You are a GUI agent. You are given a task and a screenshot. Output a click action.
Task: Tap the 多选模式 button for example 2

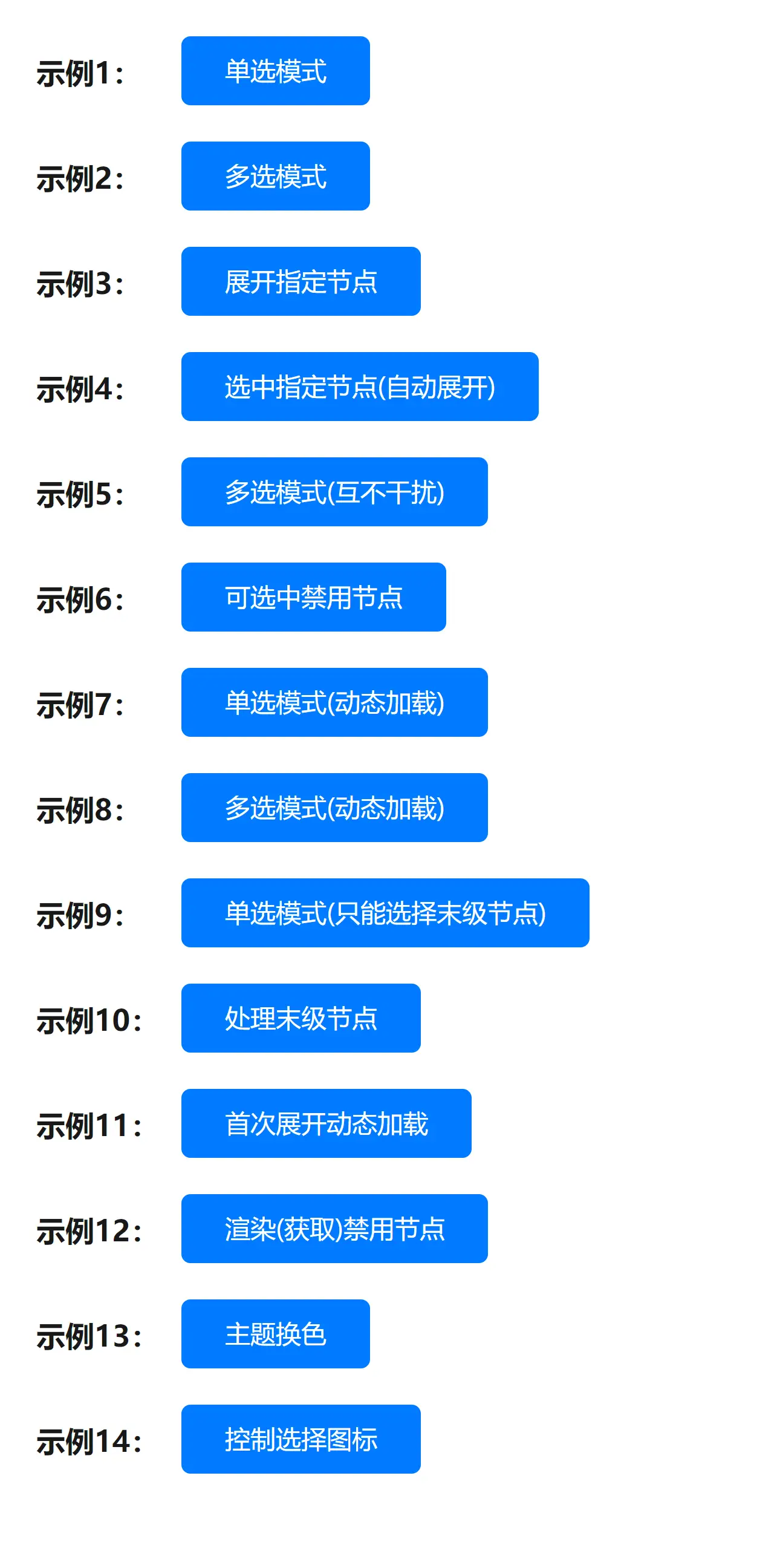[275, 176]
